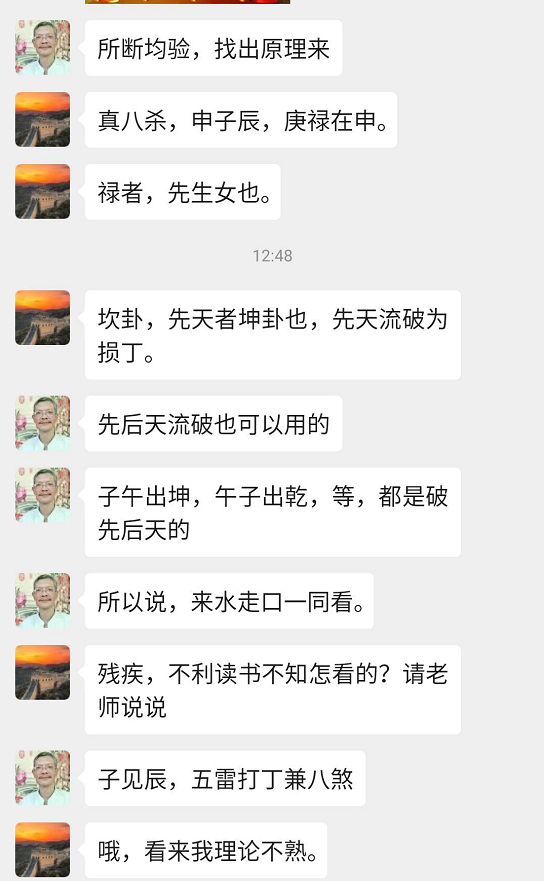Image resolution: width=544 pixels, height=881 pixels.
Task: Open avatar next to 子见辰，五雷打丁兼八煞
Action: [43, 778]
